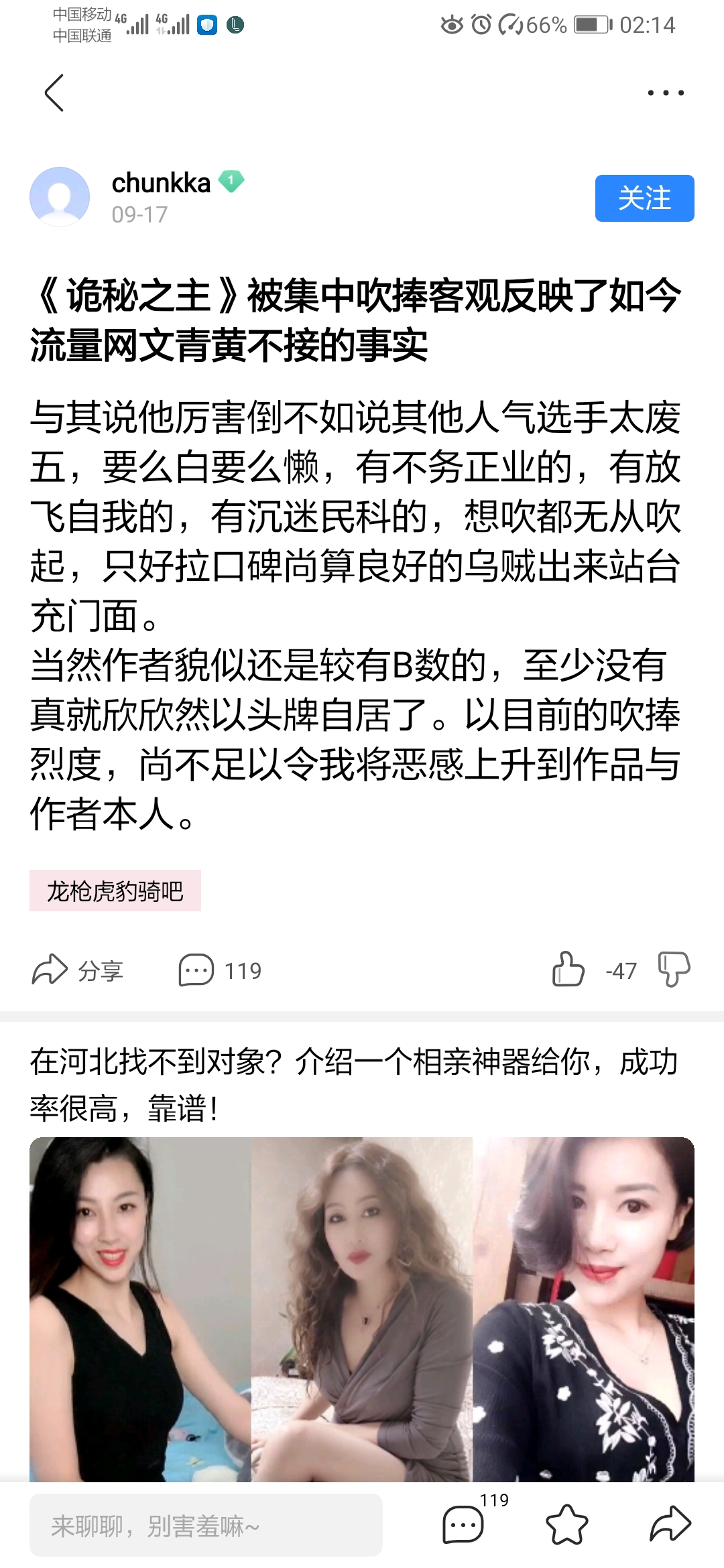
Task: Go back using the top-left arrow
Action: [54, 92]
